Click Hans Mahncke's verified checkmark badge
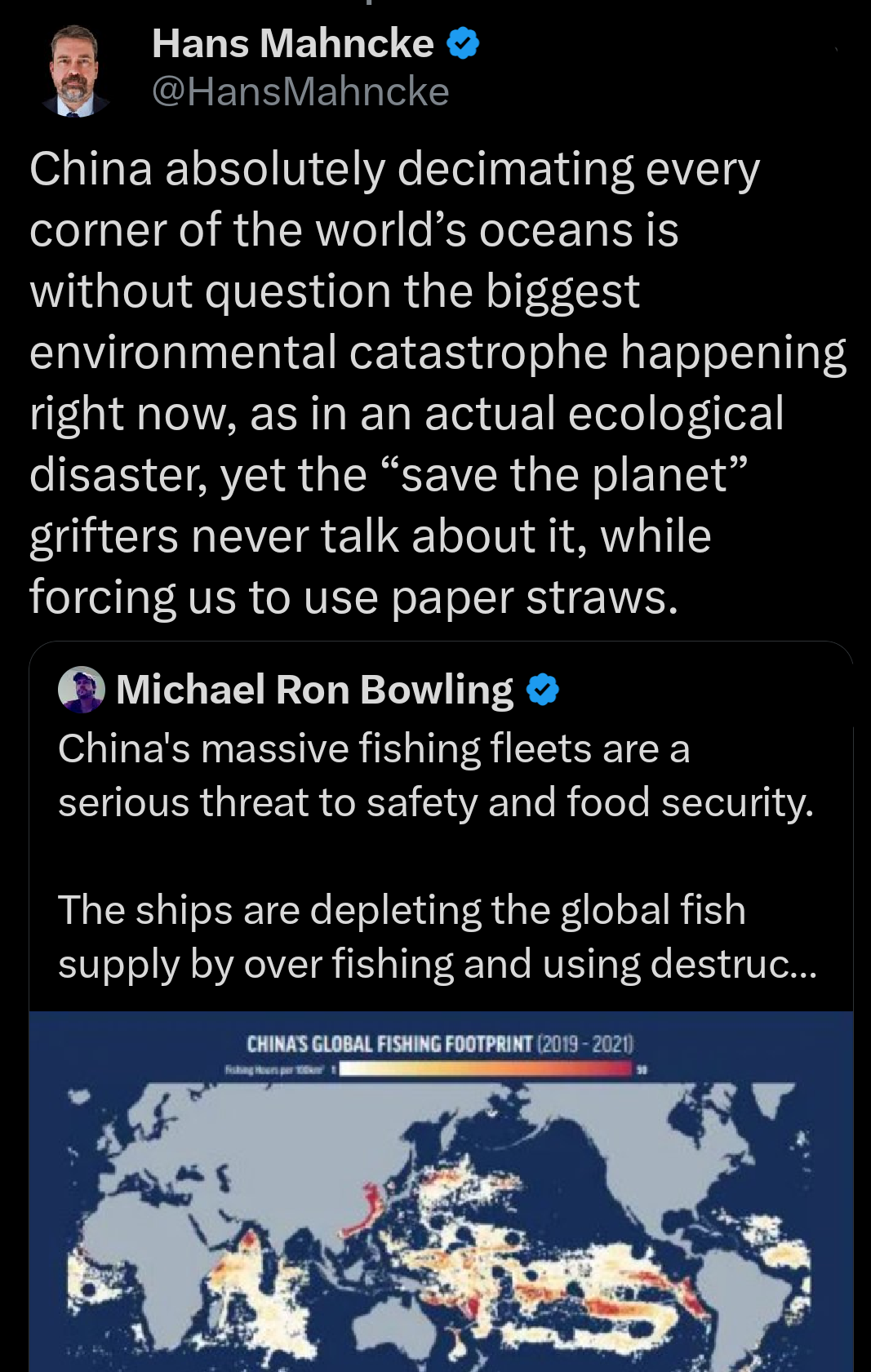The height and width of the screenshot is (1372, 871). coord(460,44)
